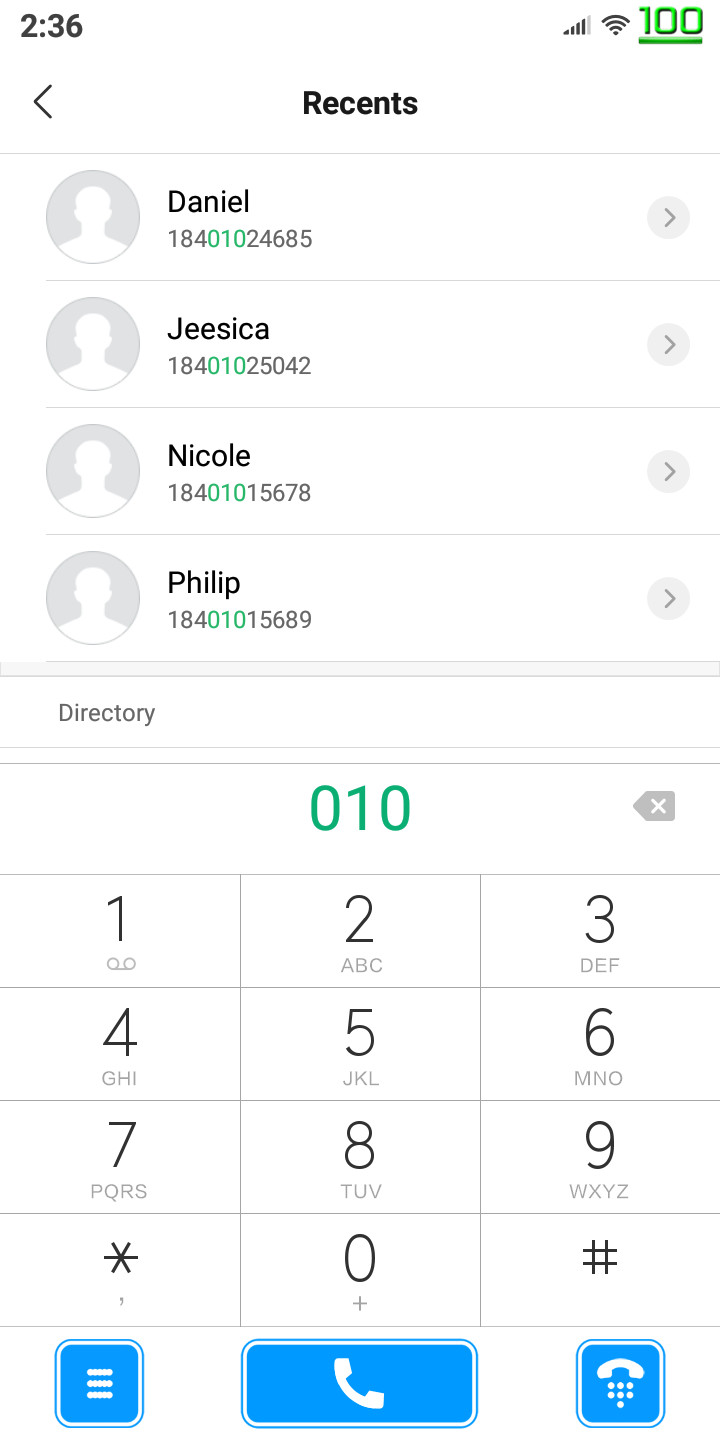Tap the hash key
Image resolution: width=720 pixels, height=1440 pixels.
600,1270
